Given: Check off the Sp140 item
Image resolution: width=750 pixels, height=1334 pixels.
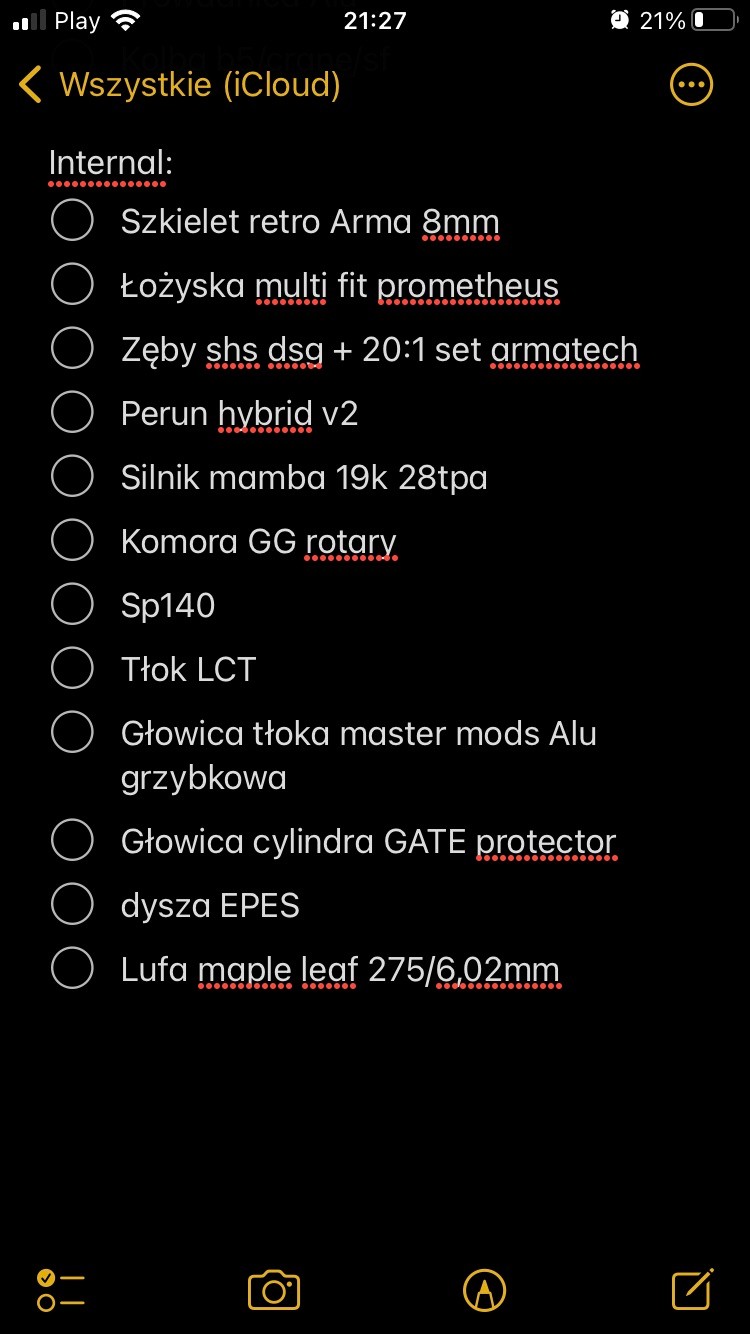Looking at the screenshot, I should (73, 605).
